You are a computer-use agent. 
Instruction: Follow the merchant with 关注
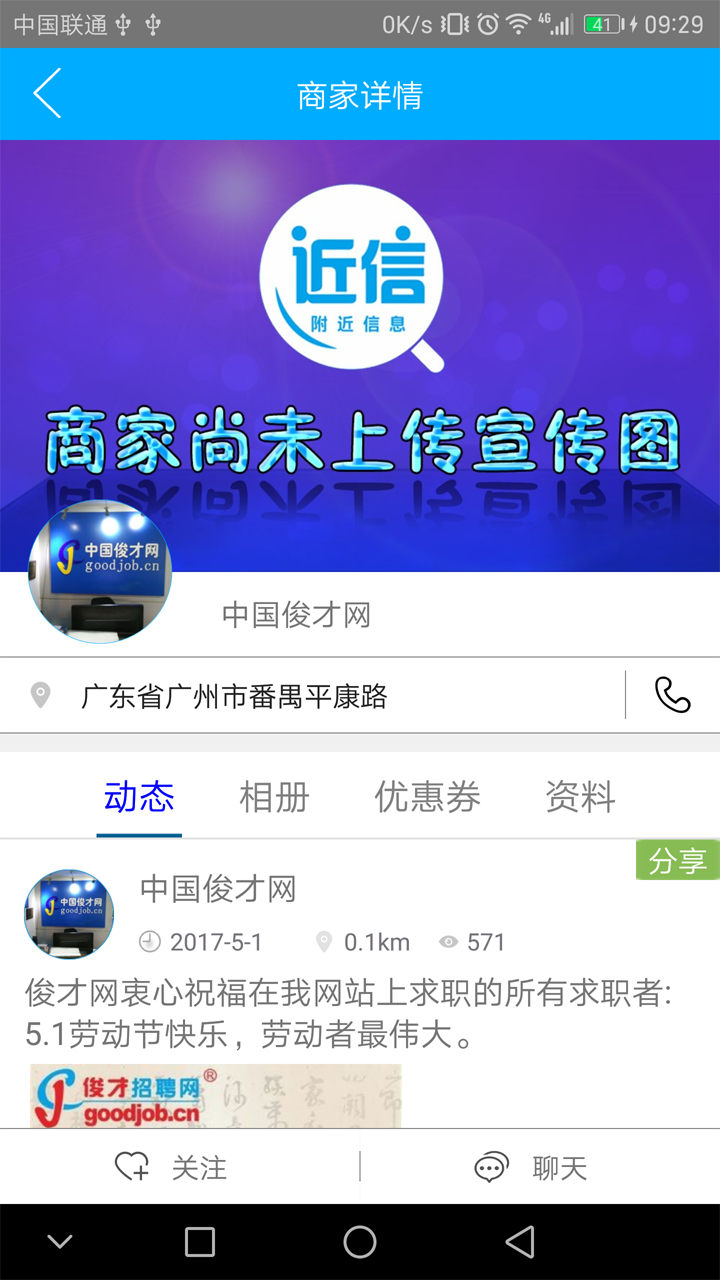click(172, 1167)
